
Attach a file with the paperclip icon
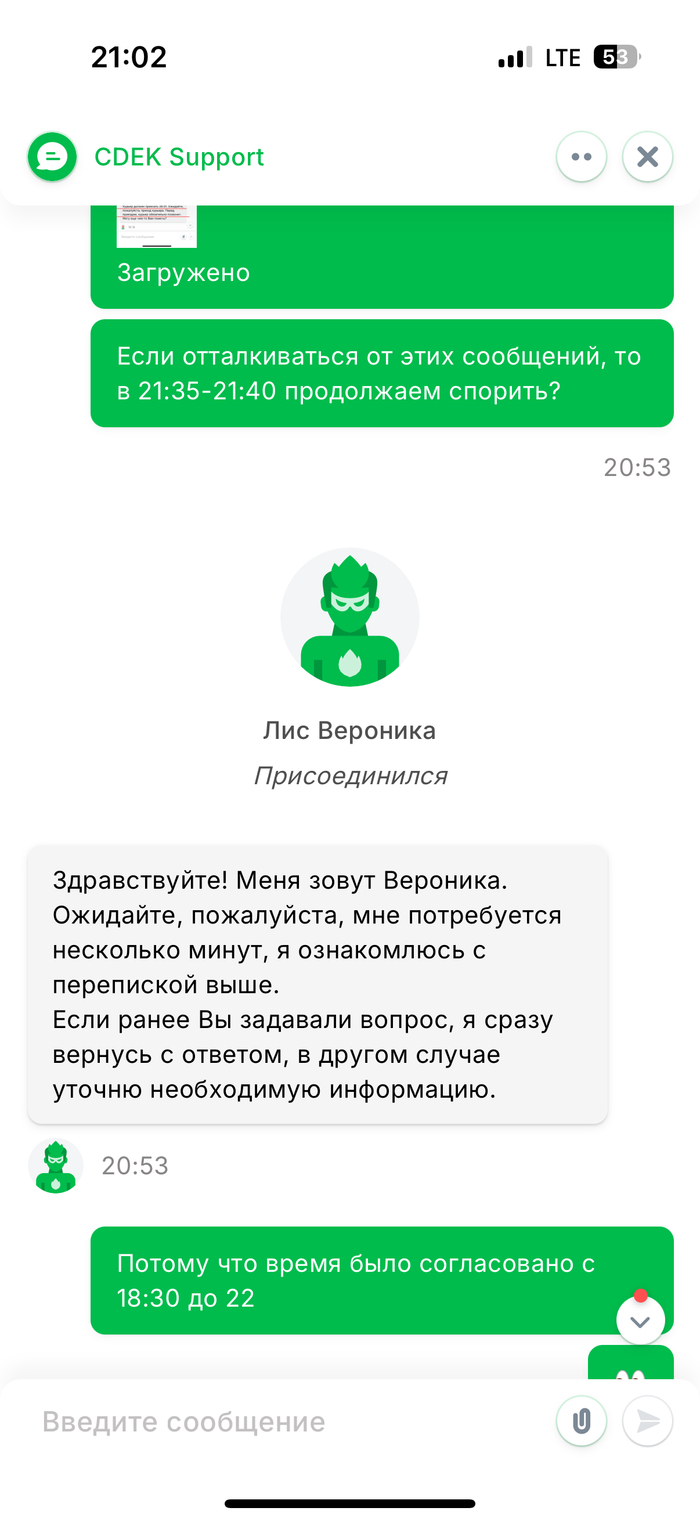(581, 1421)
